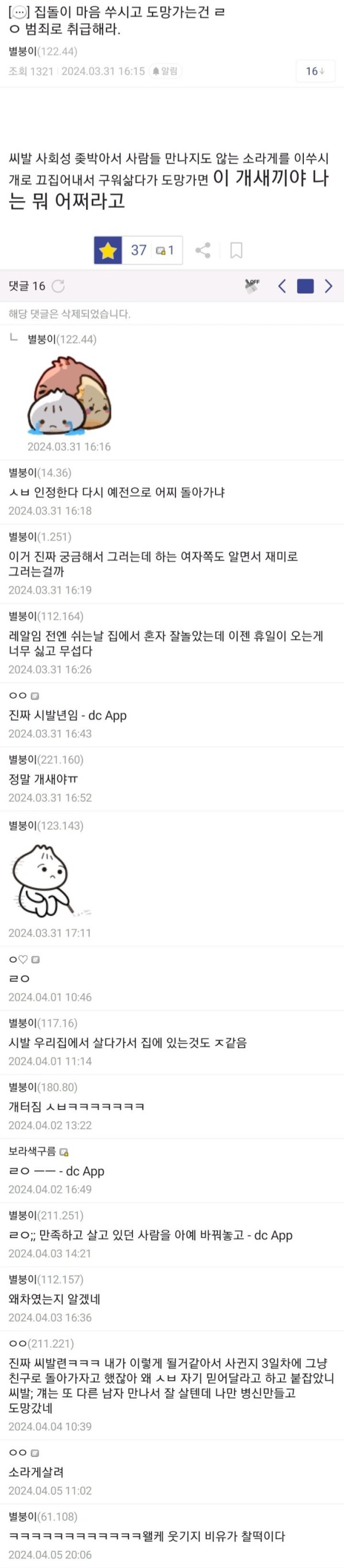Image resolution: width=344 pixels, height=1568 pixels.
Task: Open author 별붕이(122.44)'s profile under the title
Action: point(42,52)
